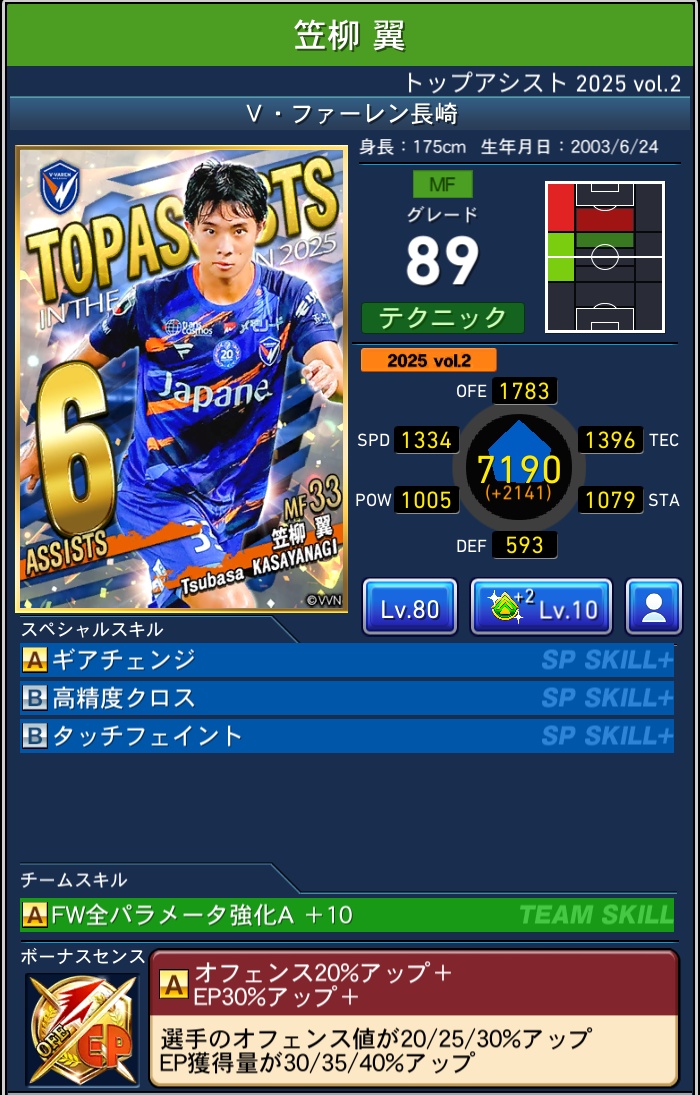View the オフェンス20%アップ bonus sense details

413,1017
